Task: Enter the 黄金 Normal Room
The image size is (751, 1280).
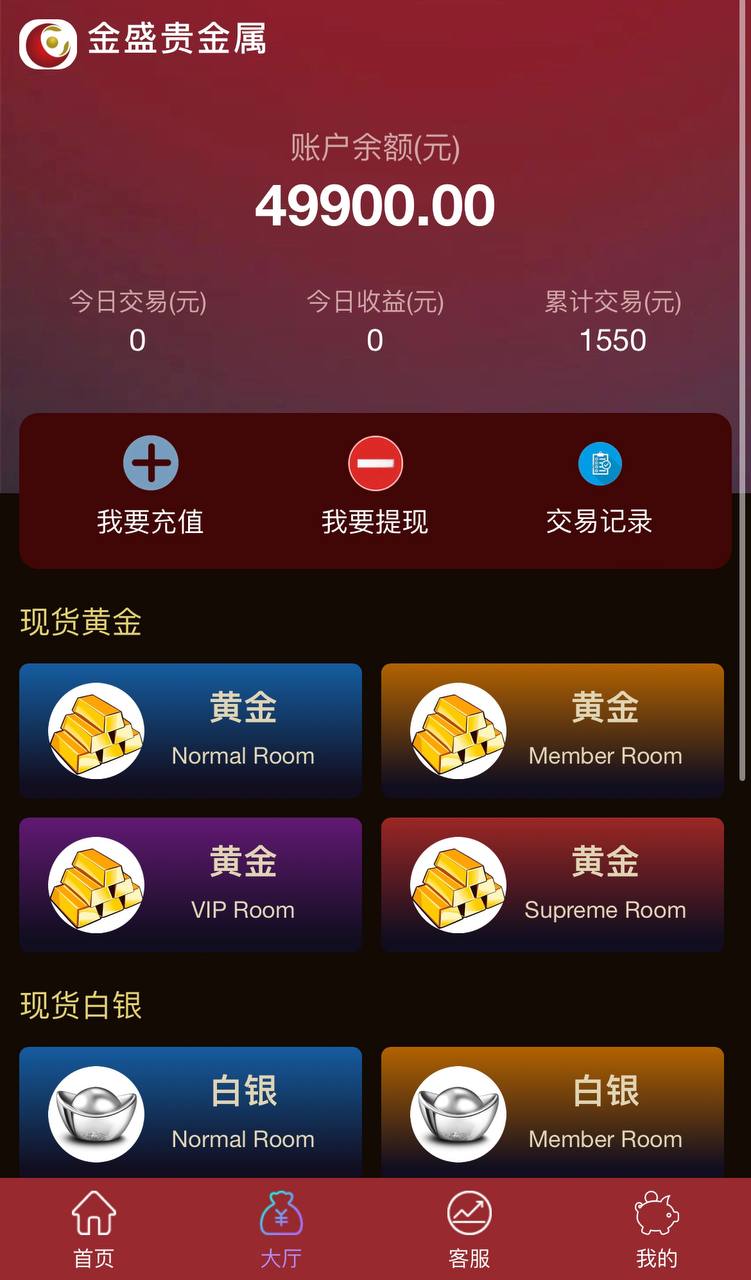Action: [190, 730]
